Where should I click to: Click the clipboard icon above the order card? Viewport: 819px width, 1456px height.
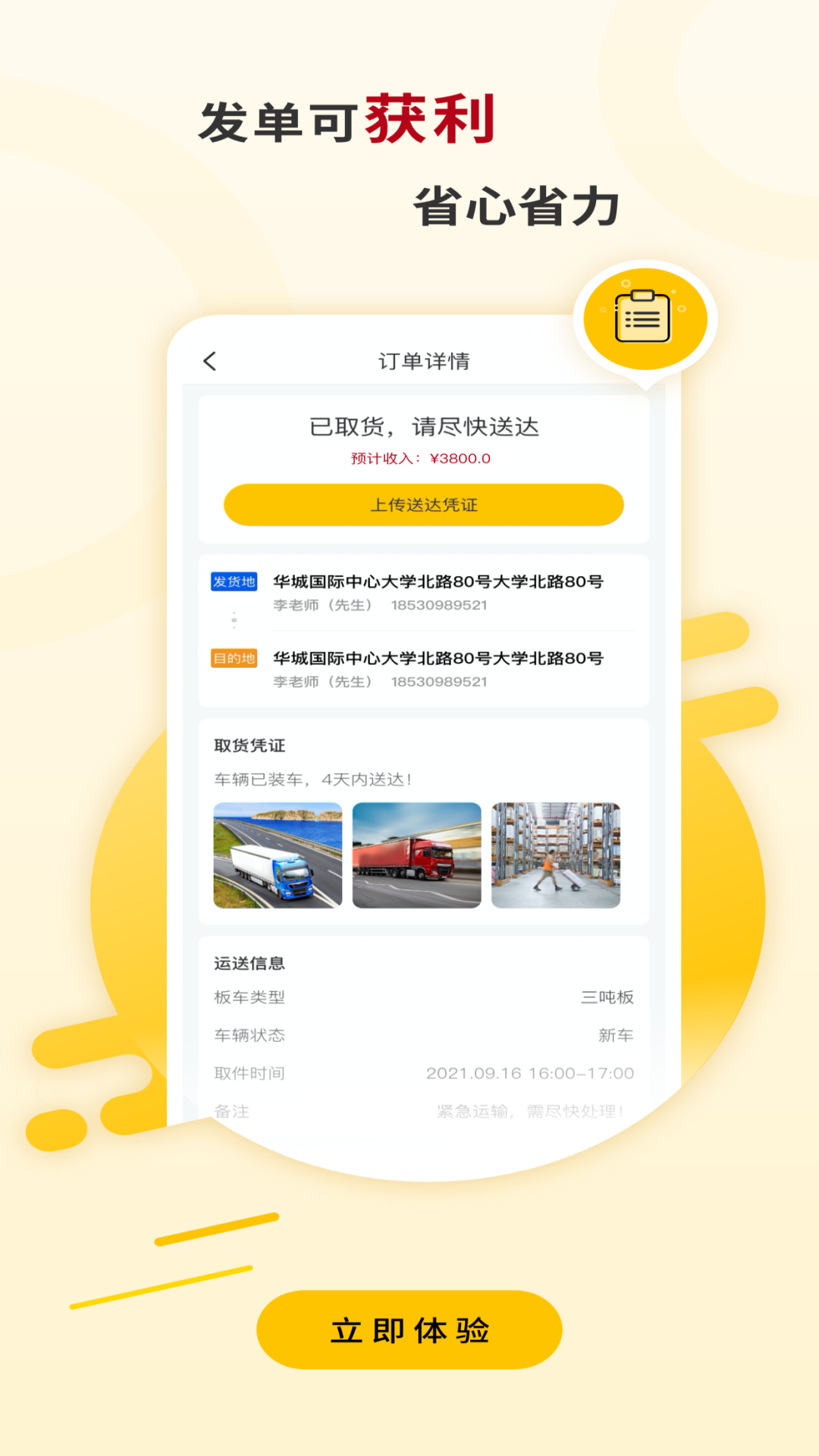point(642,318)
